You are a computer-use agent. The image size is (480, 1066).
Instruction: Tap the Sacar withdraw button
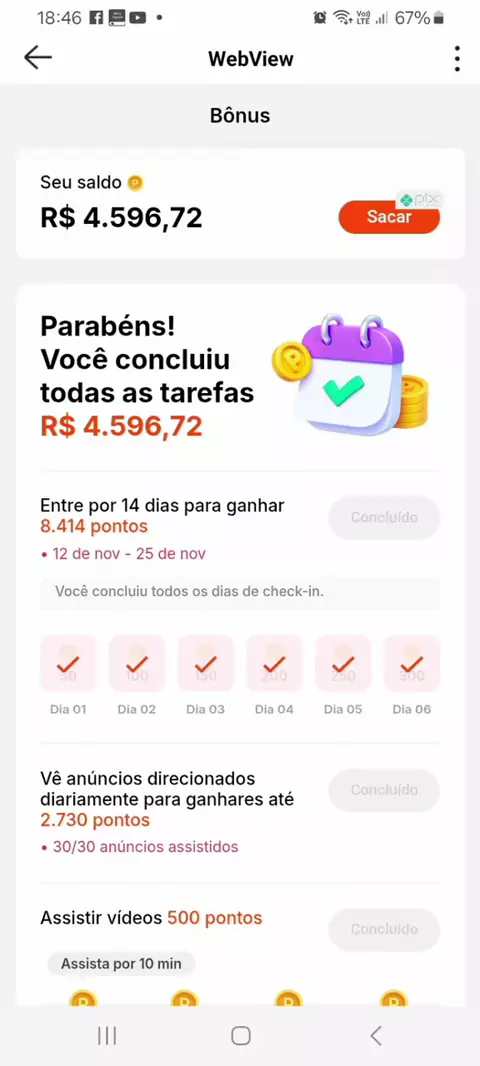pos(389,217)
